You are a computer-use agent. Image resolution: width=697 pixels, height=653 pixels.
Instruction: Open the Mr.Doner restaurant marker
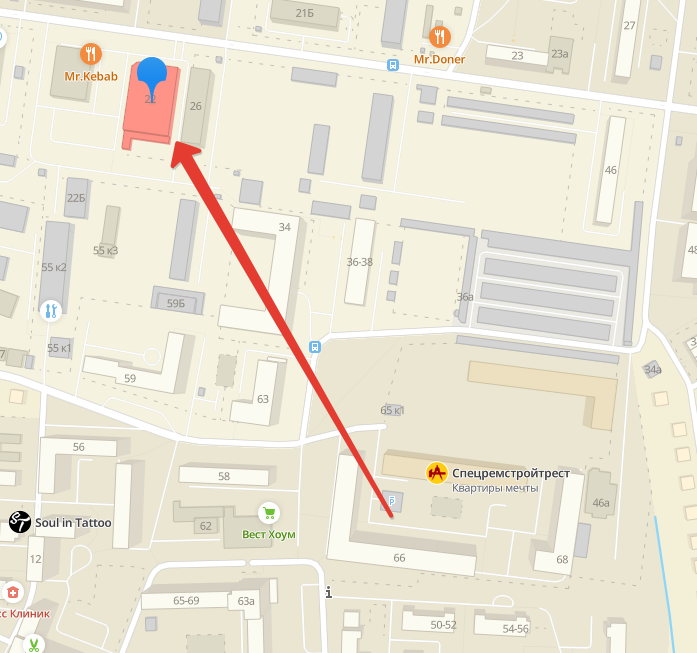point(440,38)
